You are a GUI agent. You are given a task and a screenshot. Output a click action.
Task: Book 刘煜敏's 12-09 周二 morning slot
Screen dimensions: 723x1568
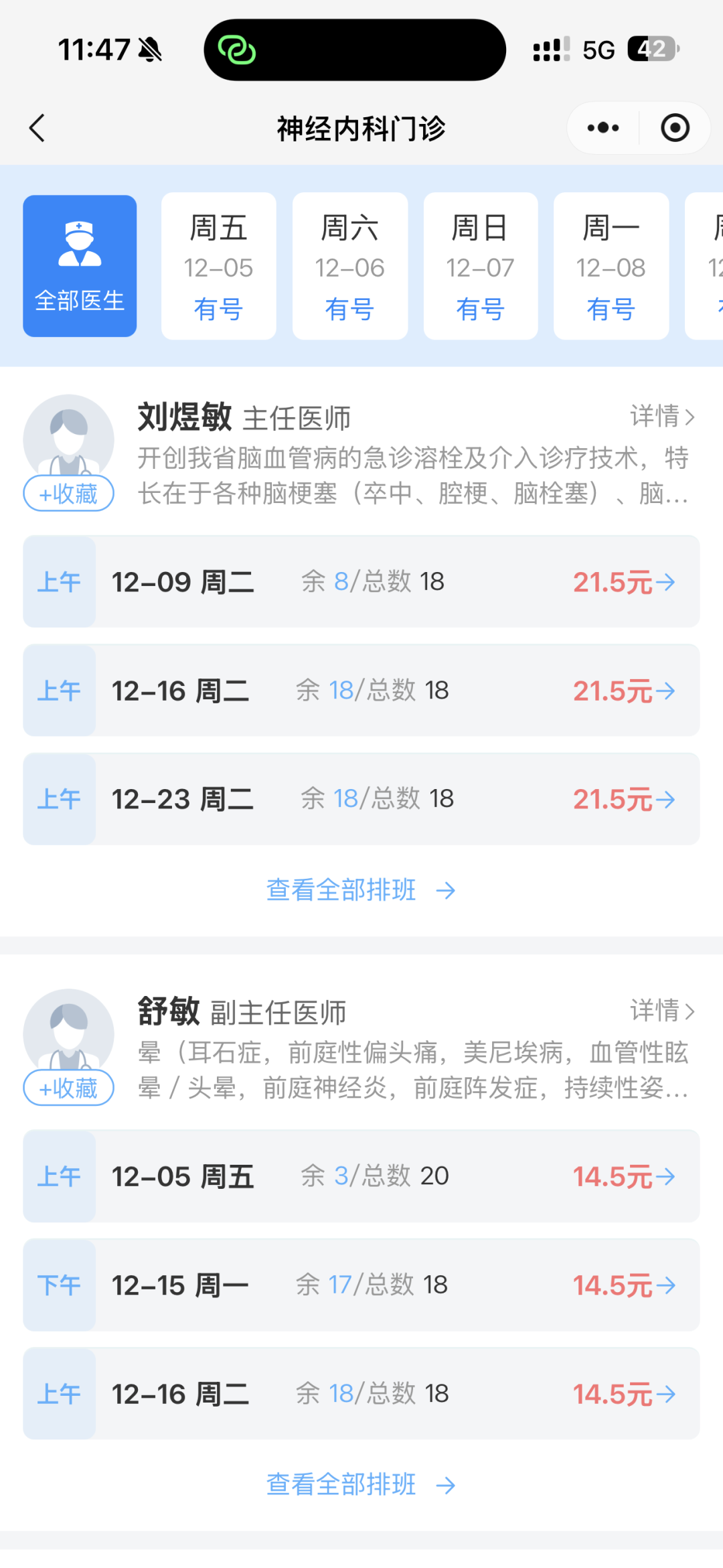(361, 581)
